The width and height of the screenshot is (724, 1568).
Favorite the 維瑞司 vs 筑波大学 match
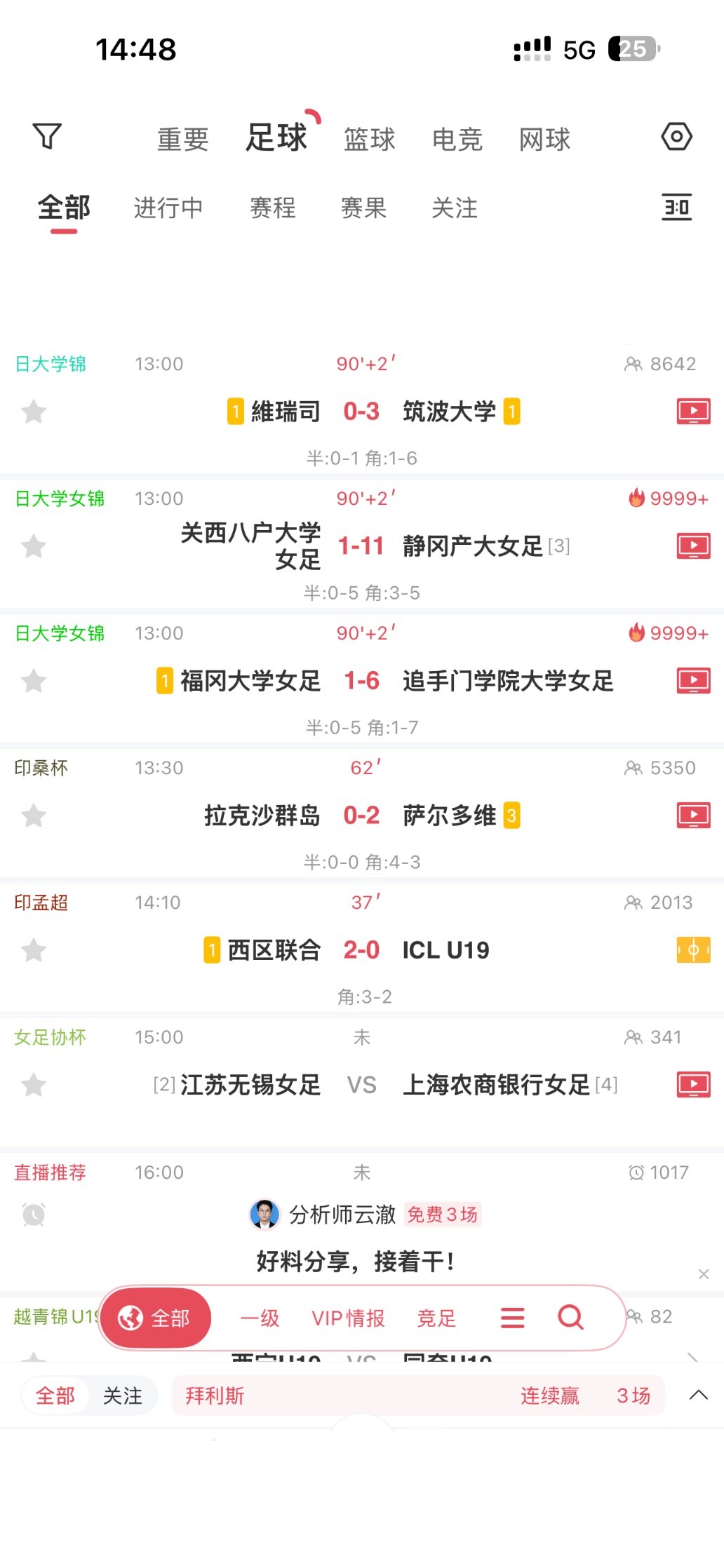pos(34,412)
